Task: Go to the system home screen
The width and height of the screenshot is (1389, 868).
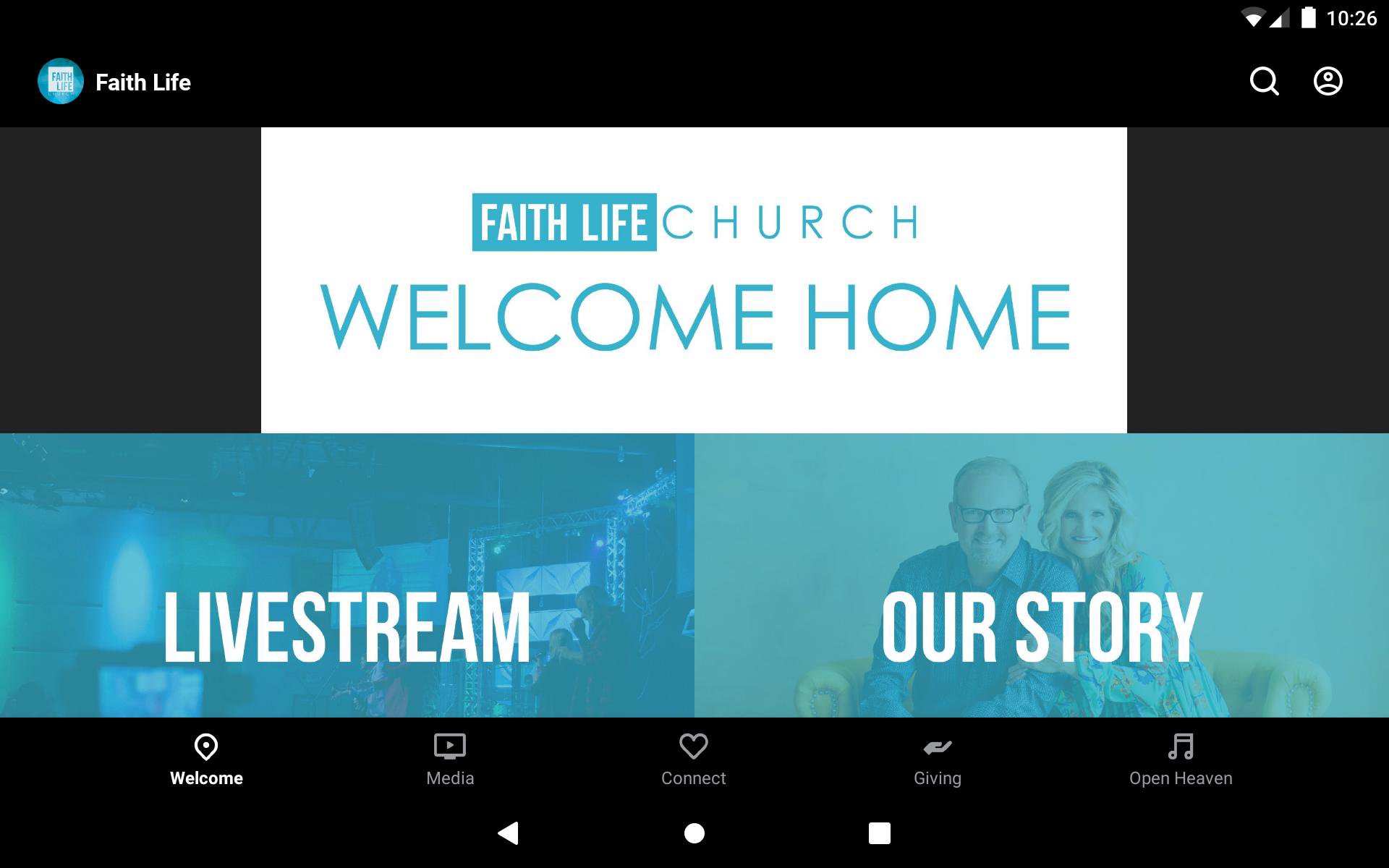Action: [x=694, y=833]
